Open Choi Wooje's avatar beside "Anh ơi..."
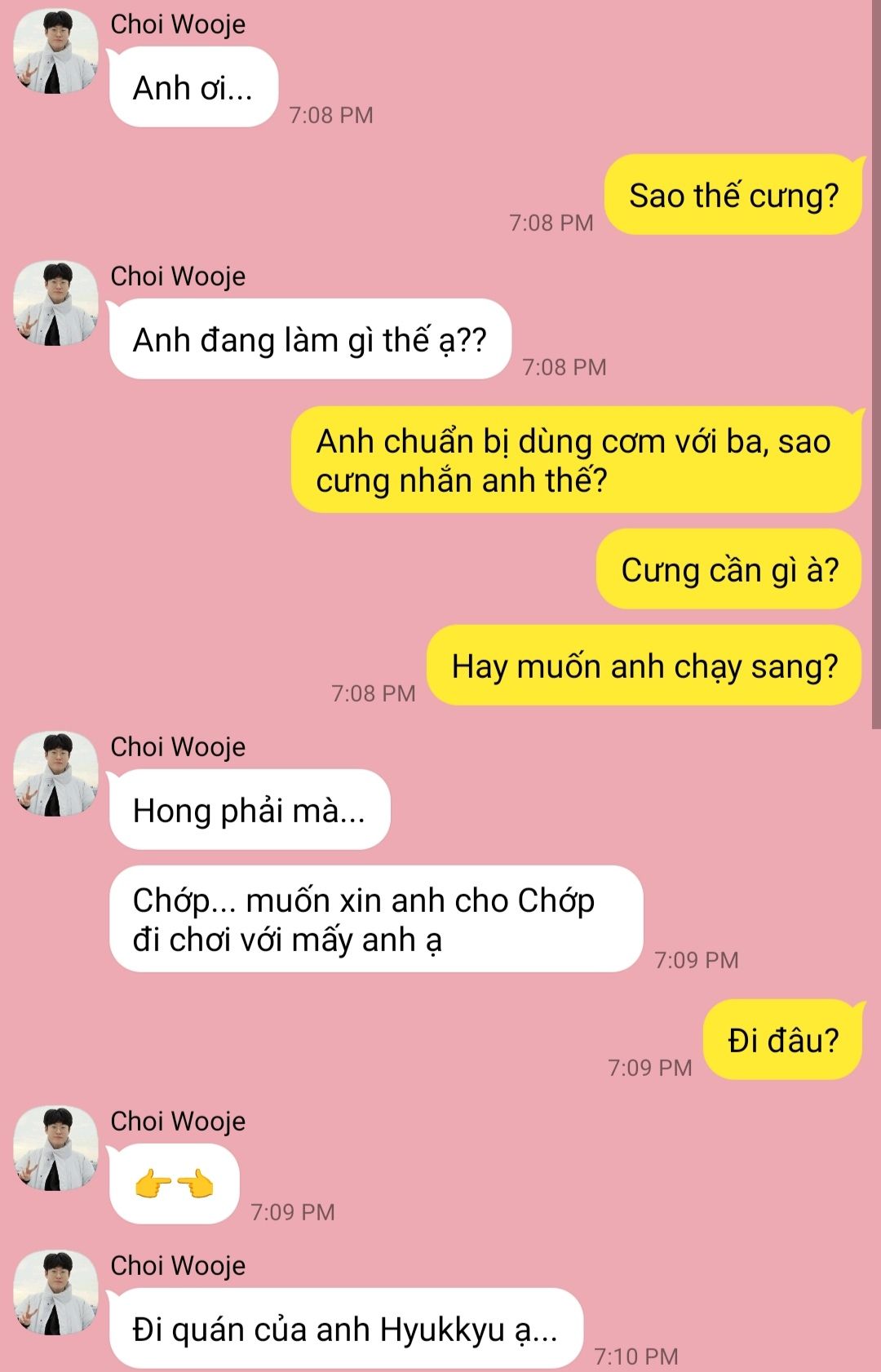The width and height of the screenshot is (881, 1372). tap(55, 52)
